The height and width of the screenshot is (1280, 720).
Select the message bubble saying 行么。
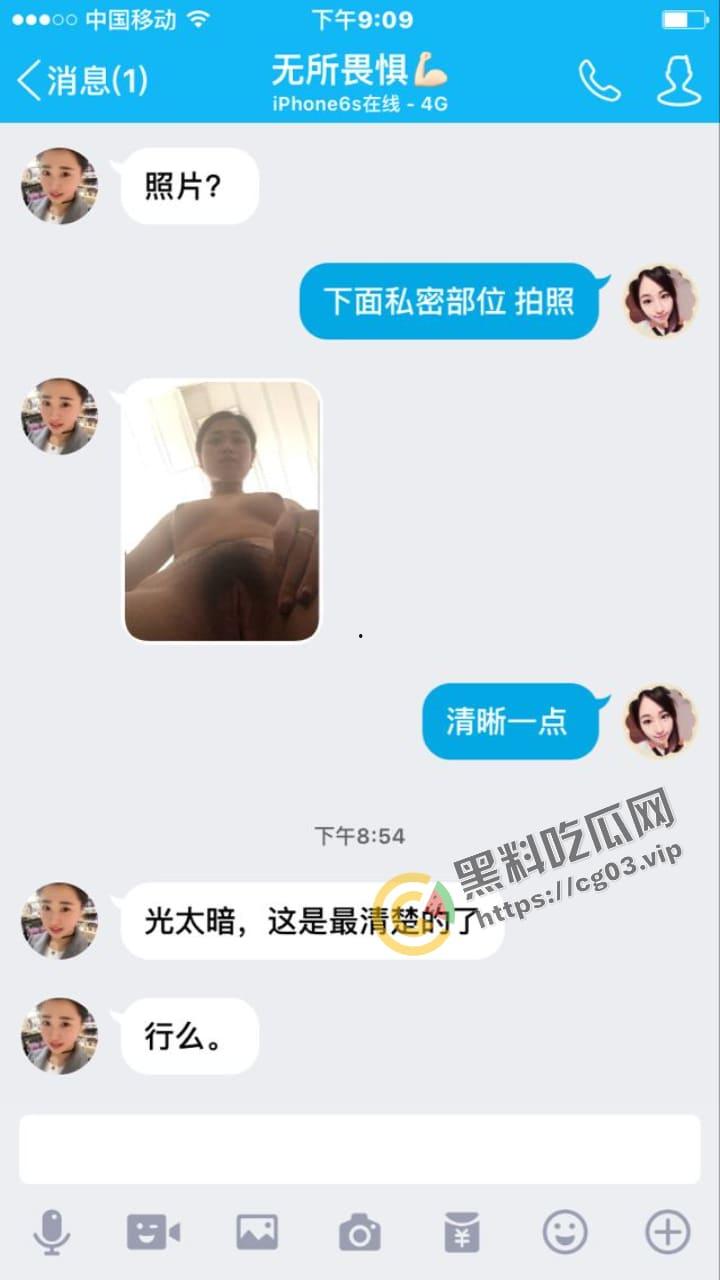point(188,1037)
